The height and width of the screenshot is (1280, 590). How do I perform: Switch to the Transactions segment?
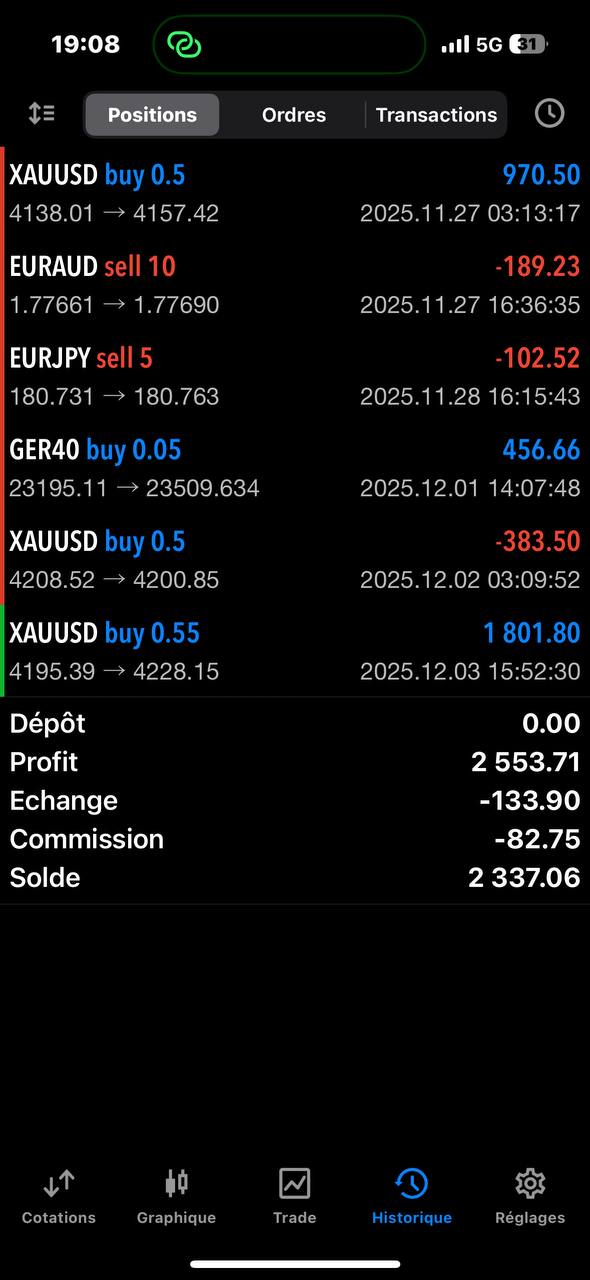pyautogui.click(x=436, y=115)
